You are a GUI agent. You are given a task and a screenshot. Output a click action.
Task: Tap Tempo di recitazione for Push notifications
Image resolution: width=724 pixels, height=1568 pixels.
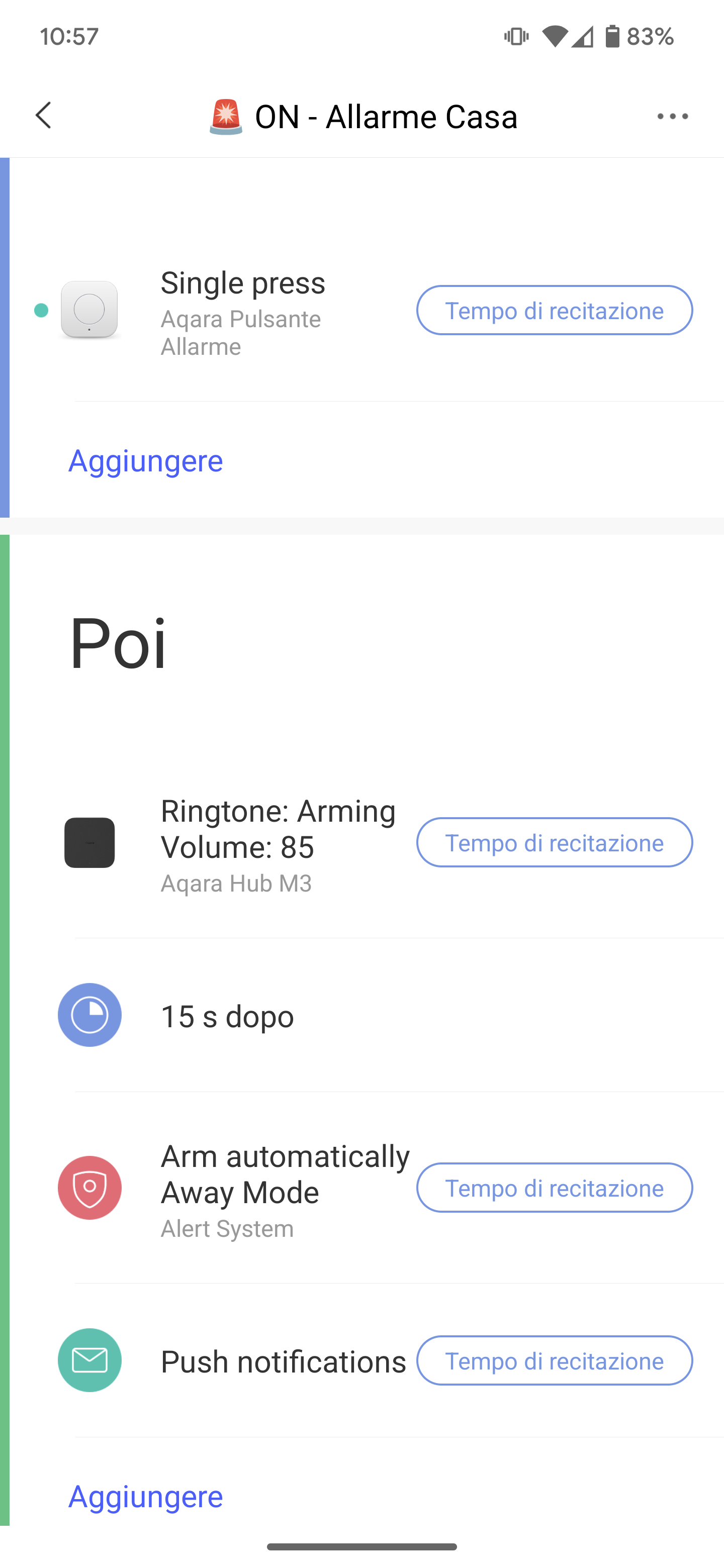554,1360
